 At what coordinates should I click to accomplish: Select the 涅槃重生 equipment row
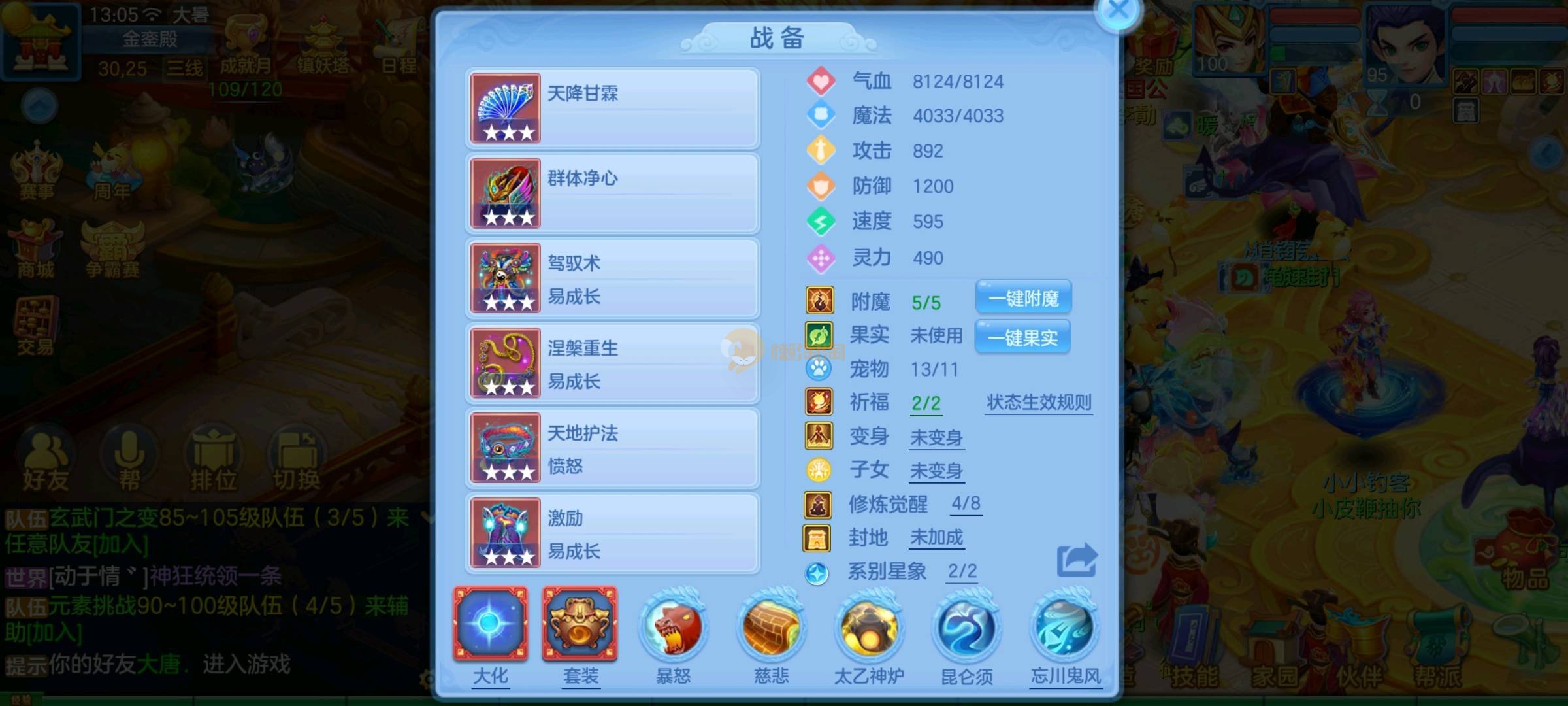(x=612, y=363)
